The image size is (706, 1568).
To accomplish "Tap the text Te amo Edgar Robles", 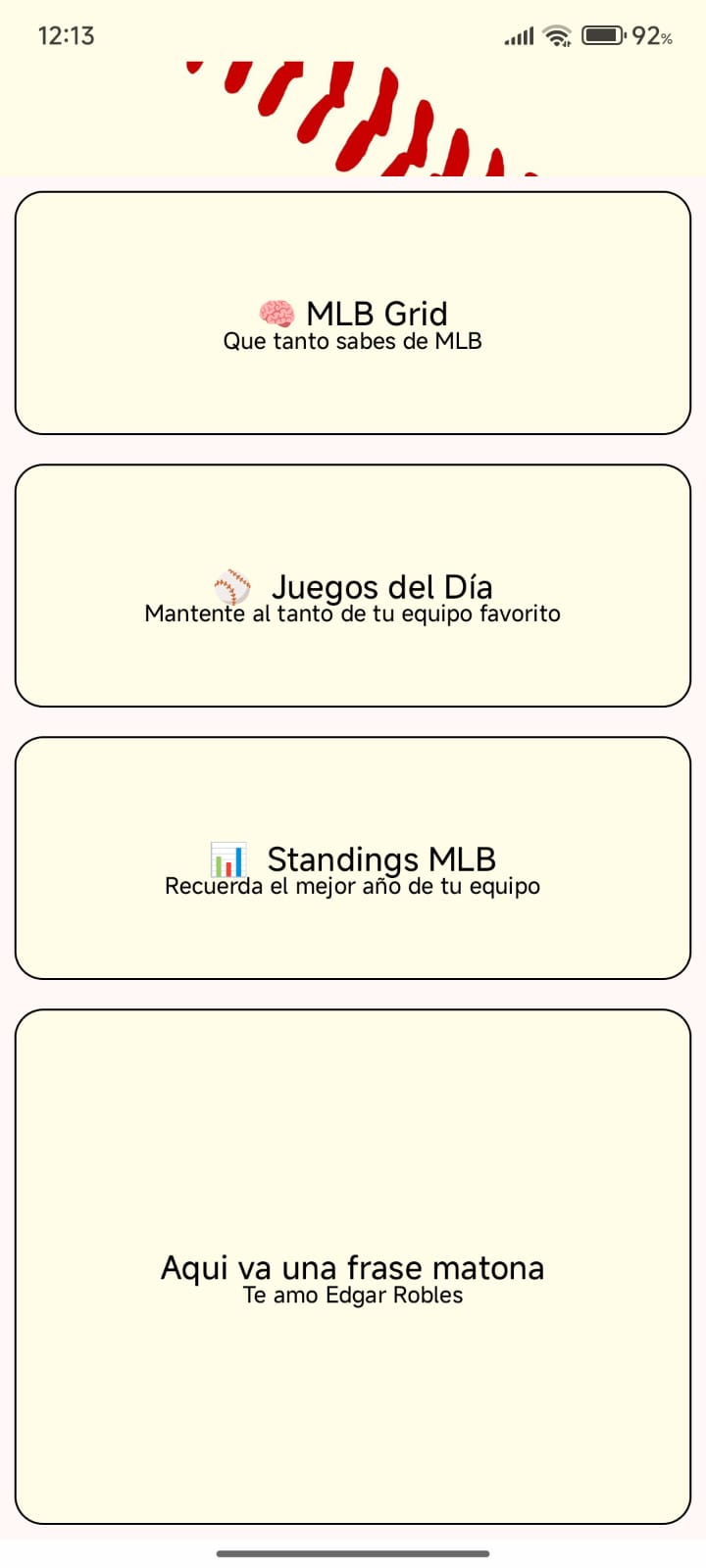I will (x=353, y=1295).
